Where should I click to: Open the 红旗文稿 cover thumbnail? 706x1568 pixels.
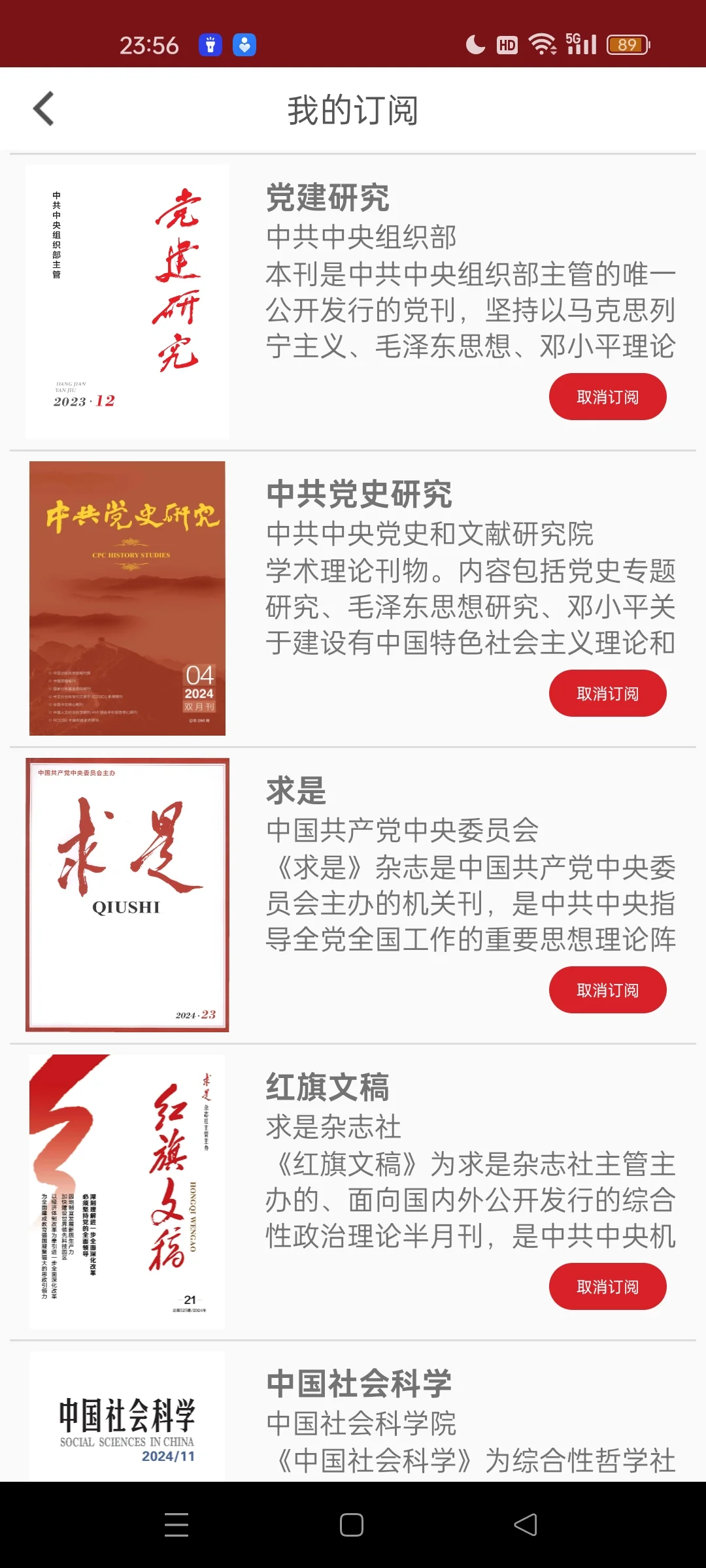pos(127,1192)
